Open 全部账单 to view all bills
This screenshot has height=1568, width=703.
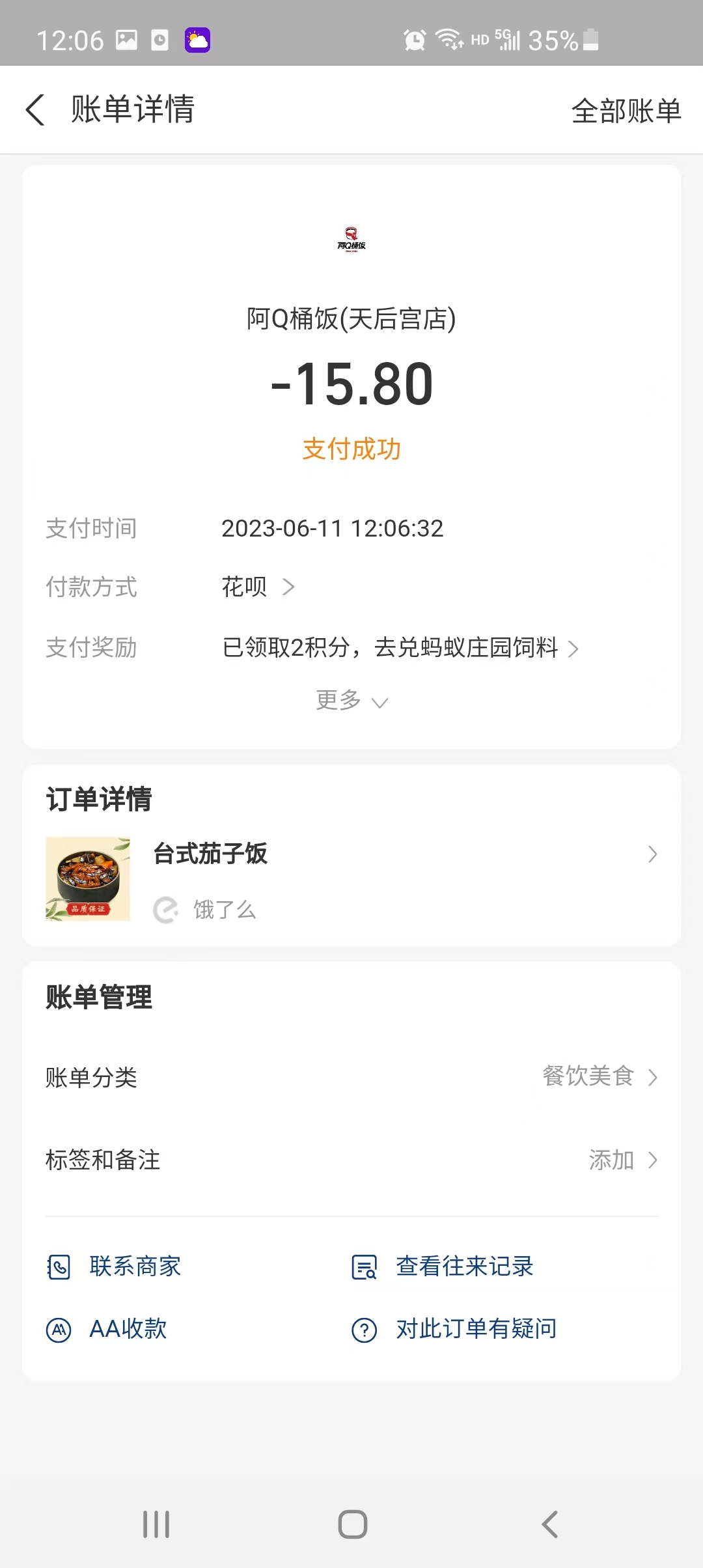(x=626, y=111)
